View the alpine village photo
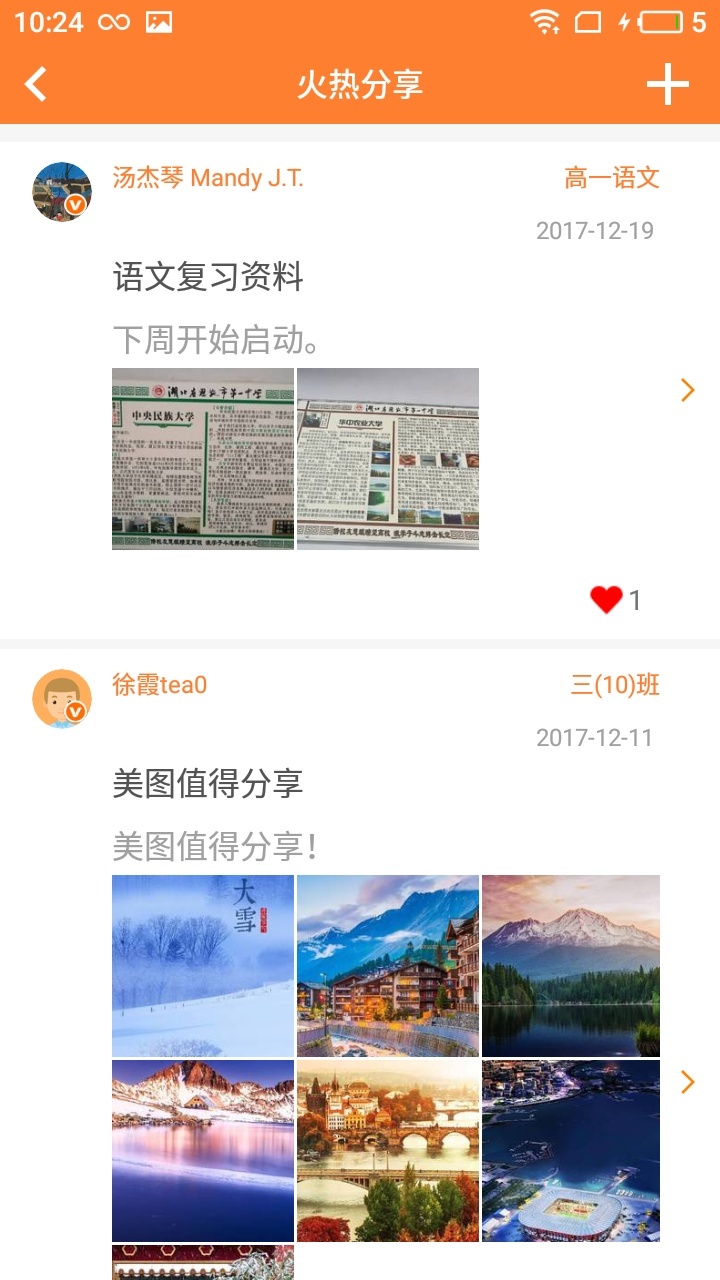 pyautogui.click(x=388, y=966)
